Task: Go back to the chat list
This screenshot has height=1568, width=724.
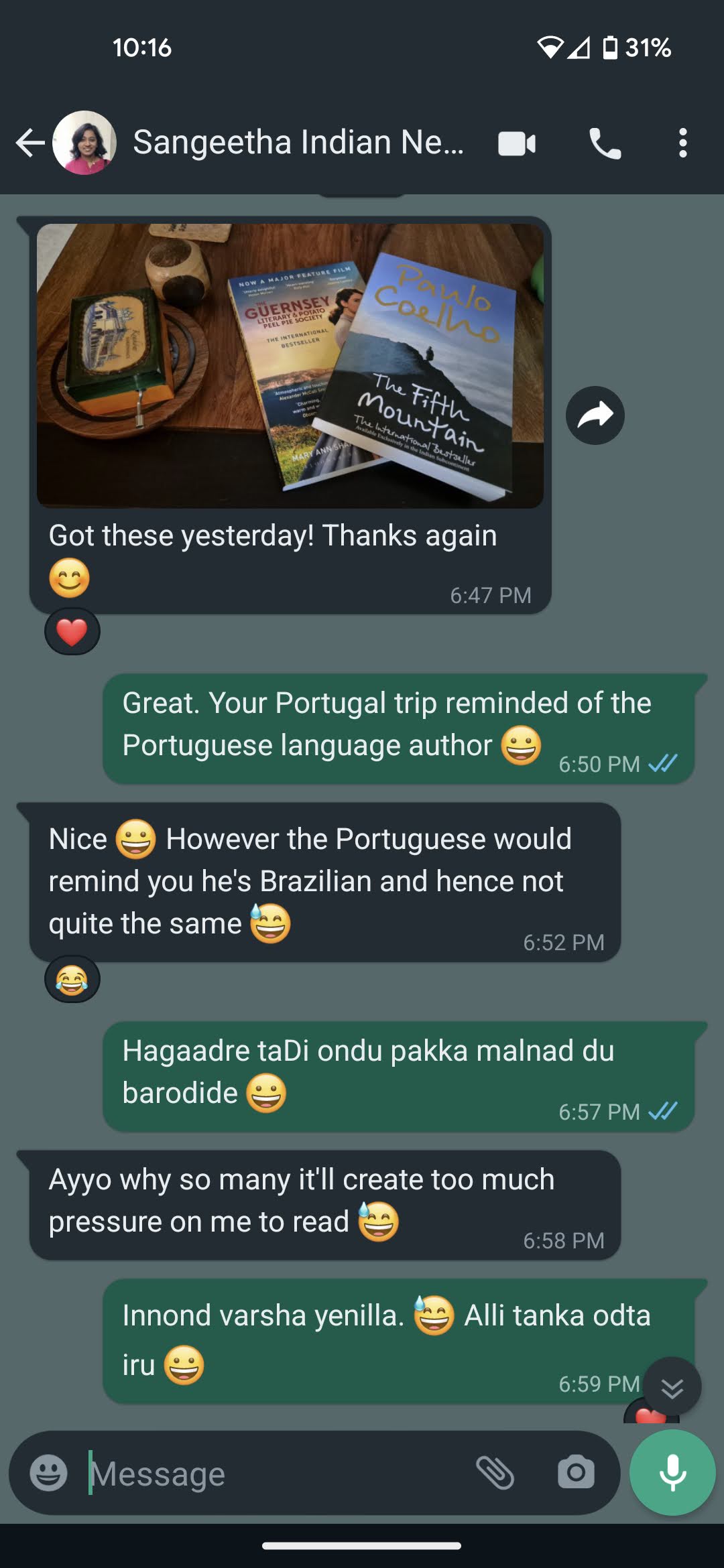Action: pyautogui.click(x=29, y=143)
